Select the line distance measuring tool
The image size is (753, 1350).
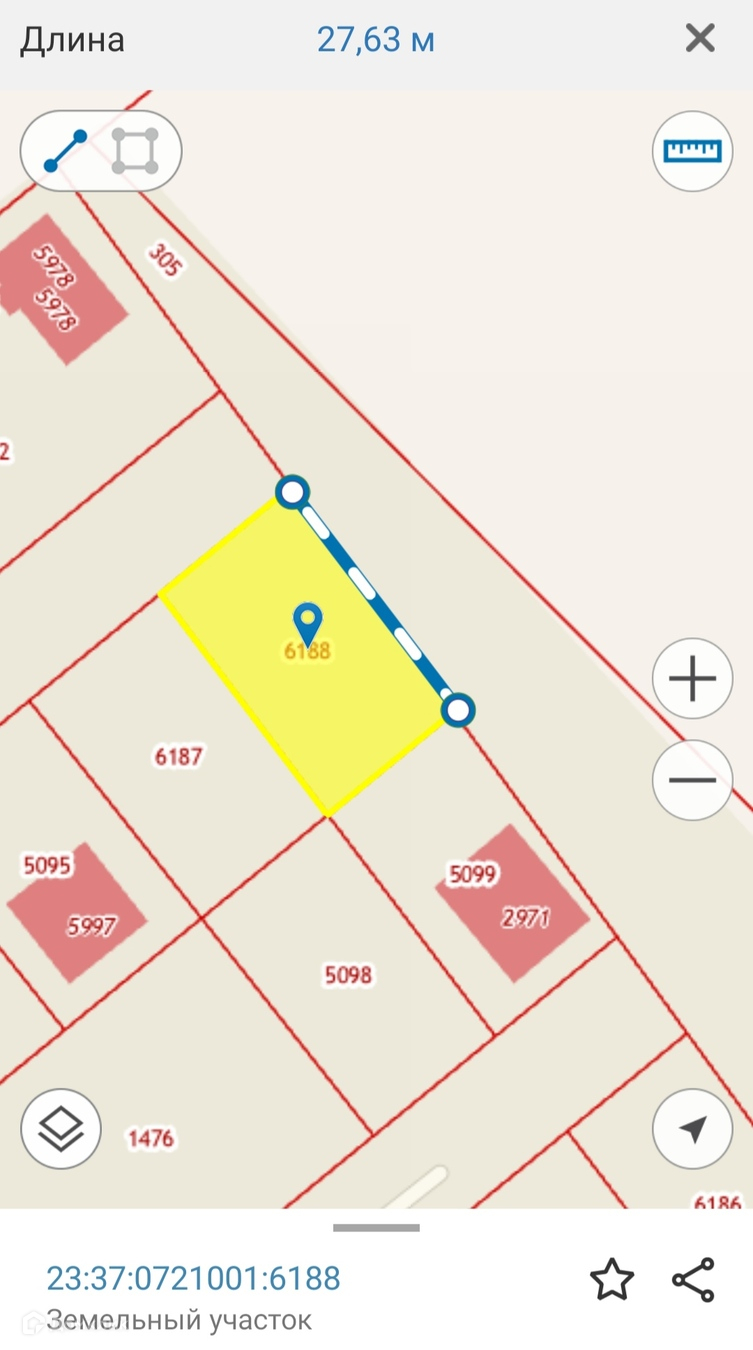click(x=66, y=151)
